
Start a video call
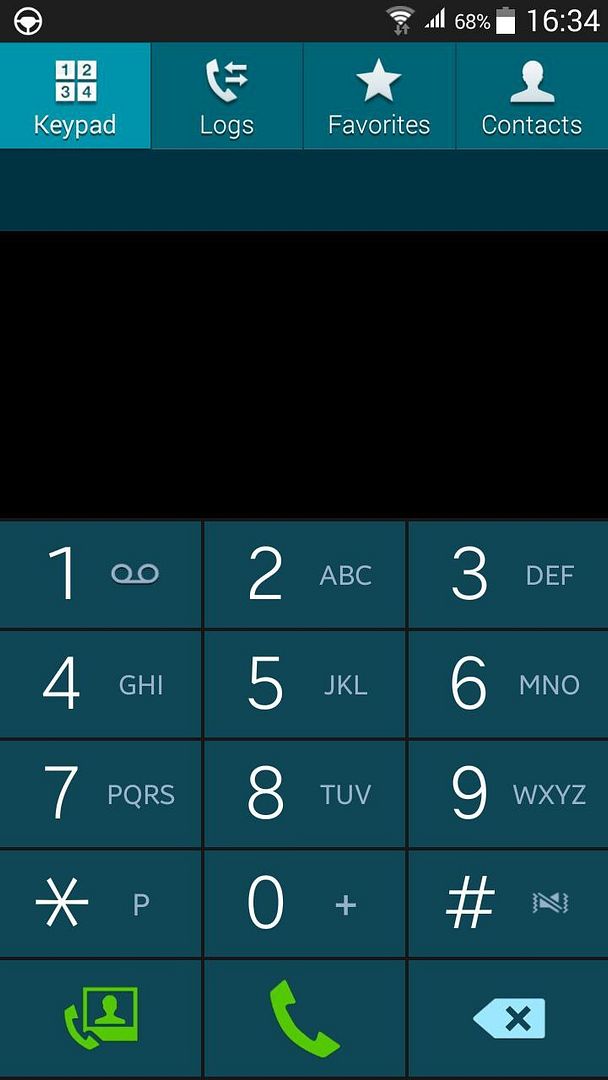pos(101,1018)
